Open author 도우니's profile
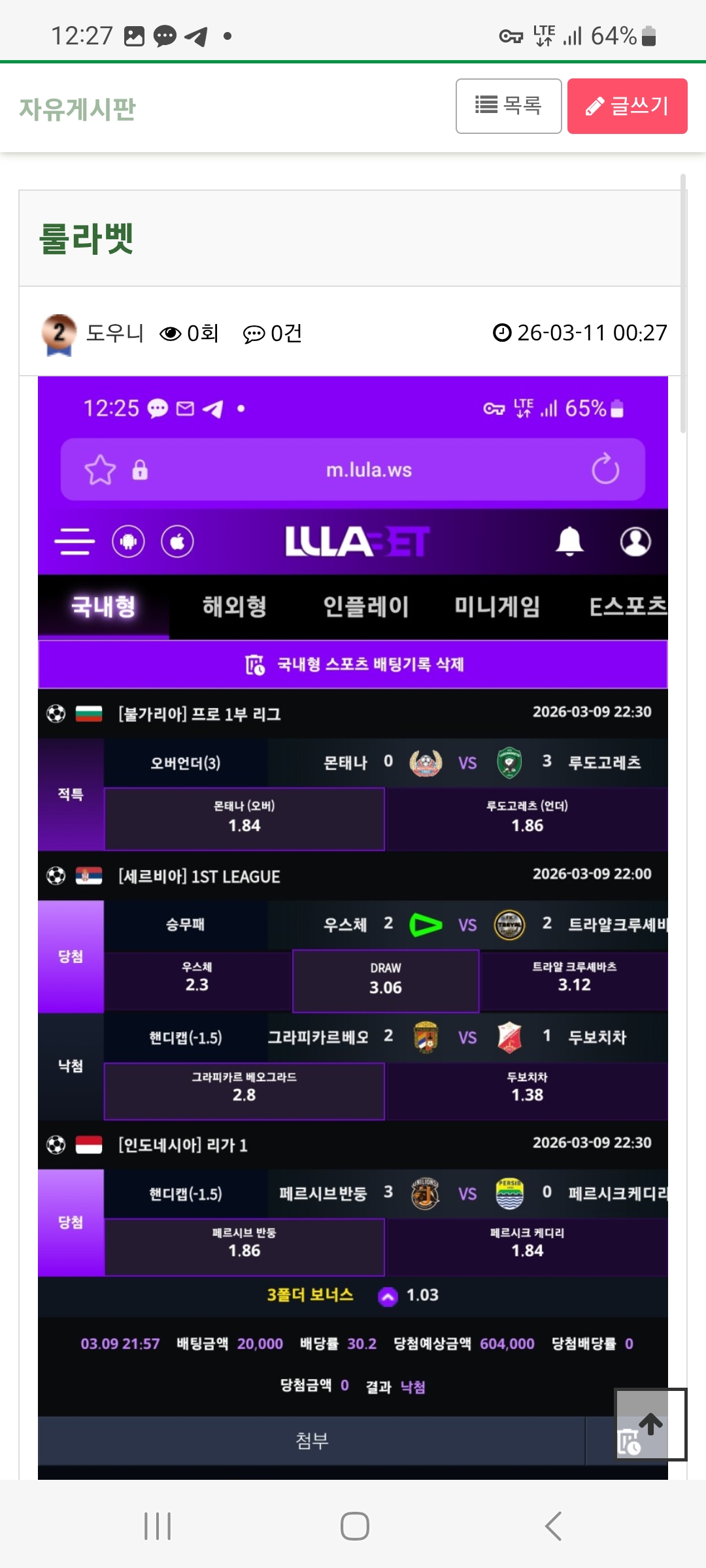Image resolution: width=706 pixels, height=1568 pixels. tap(114, 333)
